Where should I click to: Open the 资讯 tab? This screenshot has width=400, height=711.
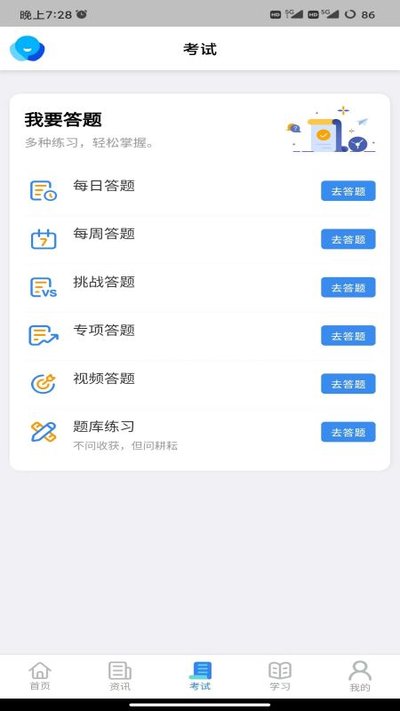click(x=120, y=676)
